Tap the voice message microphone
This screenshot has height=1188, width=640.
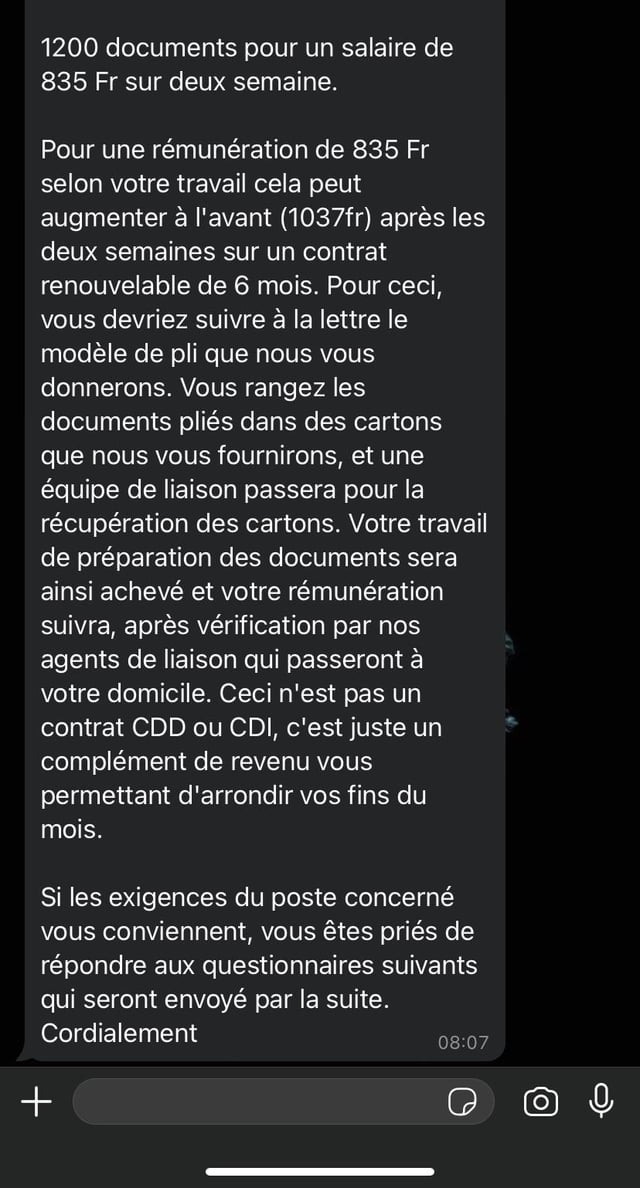click(601, 1101)
